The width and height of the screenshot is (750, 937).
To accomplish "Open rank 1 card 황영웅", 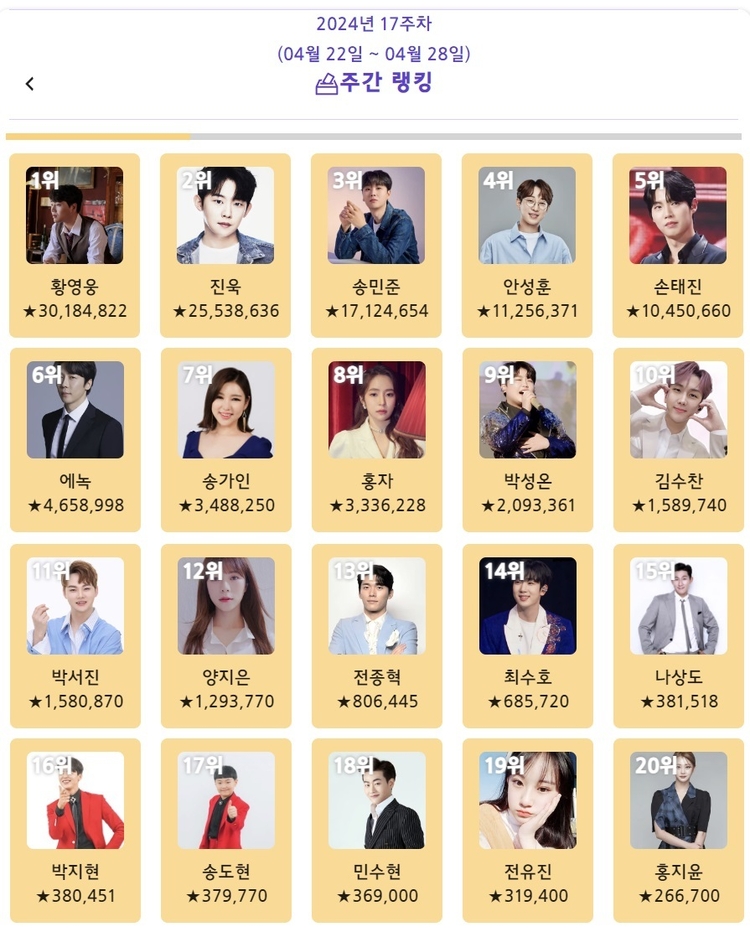I will 75,245.
